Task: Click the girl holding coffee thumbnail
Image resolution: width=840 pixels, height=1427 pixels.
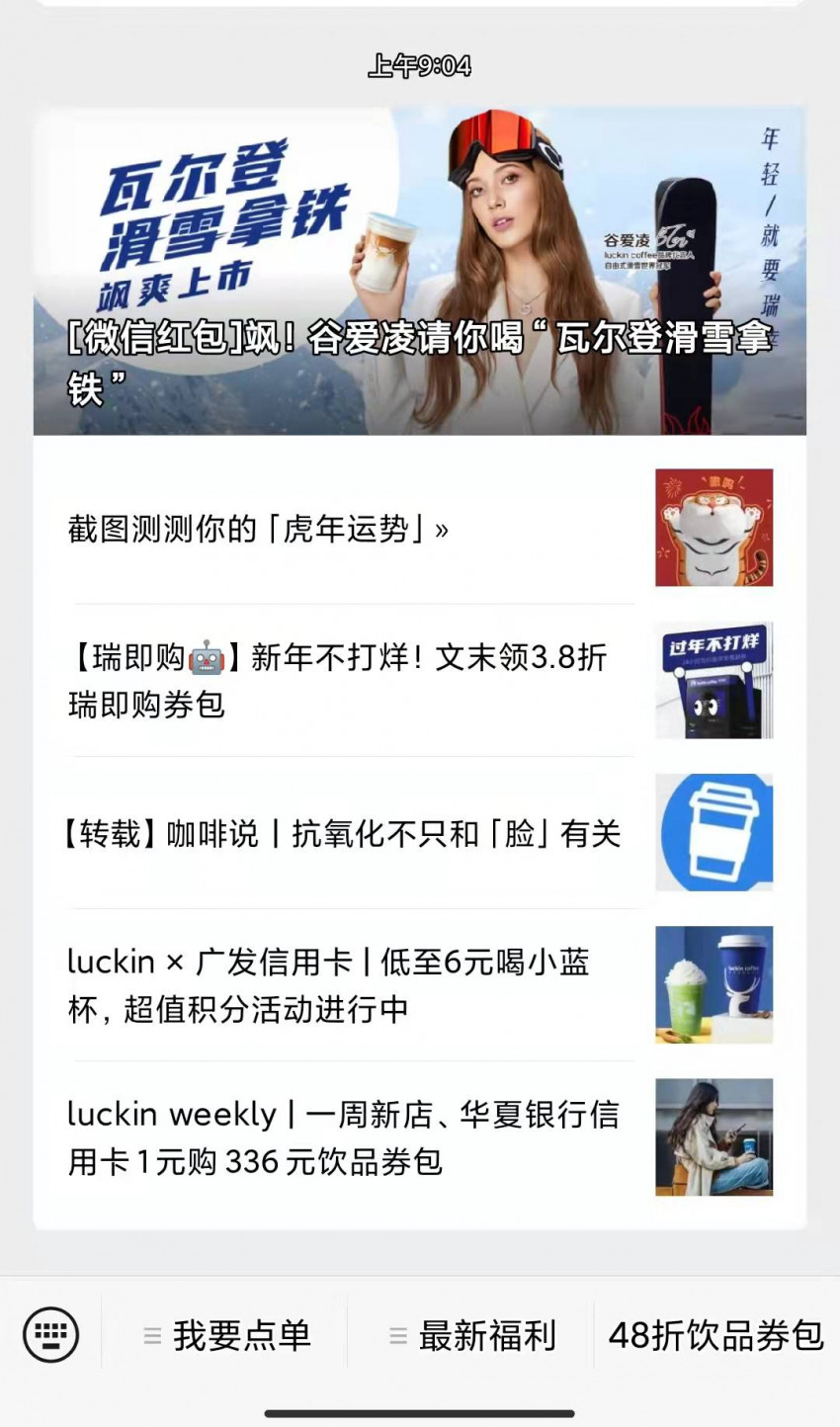Action: pos(714,1136)
